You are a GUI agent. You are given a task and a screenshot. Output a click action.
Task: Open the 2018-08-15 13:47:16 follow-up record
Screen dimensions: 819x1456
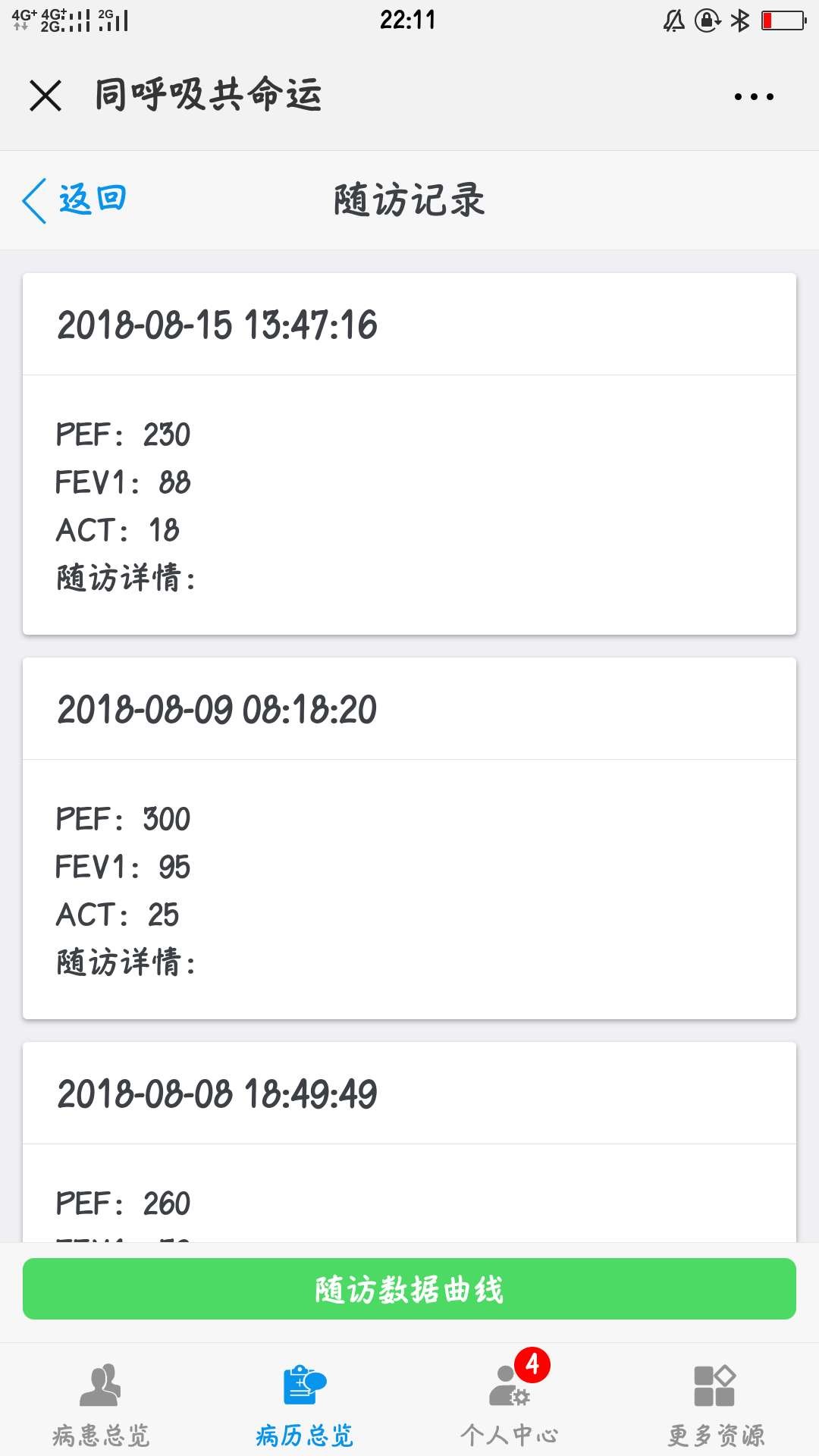pos(409,453)
